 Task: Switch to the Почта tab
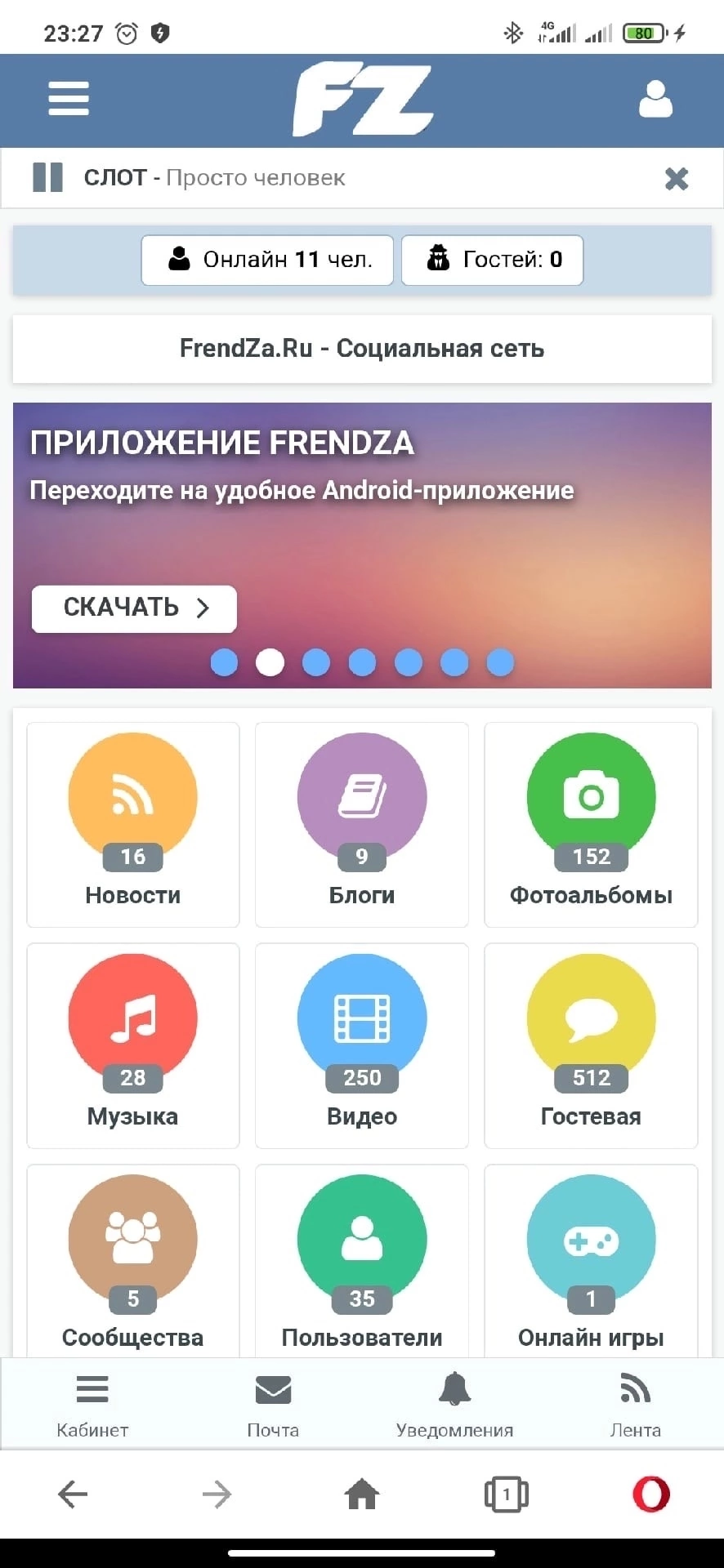(x=273, y=1404)
